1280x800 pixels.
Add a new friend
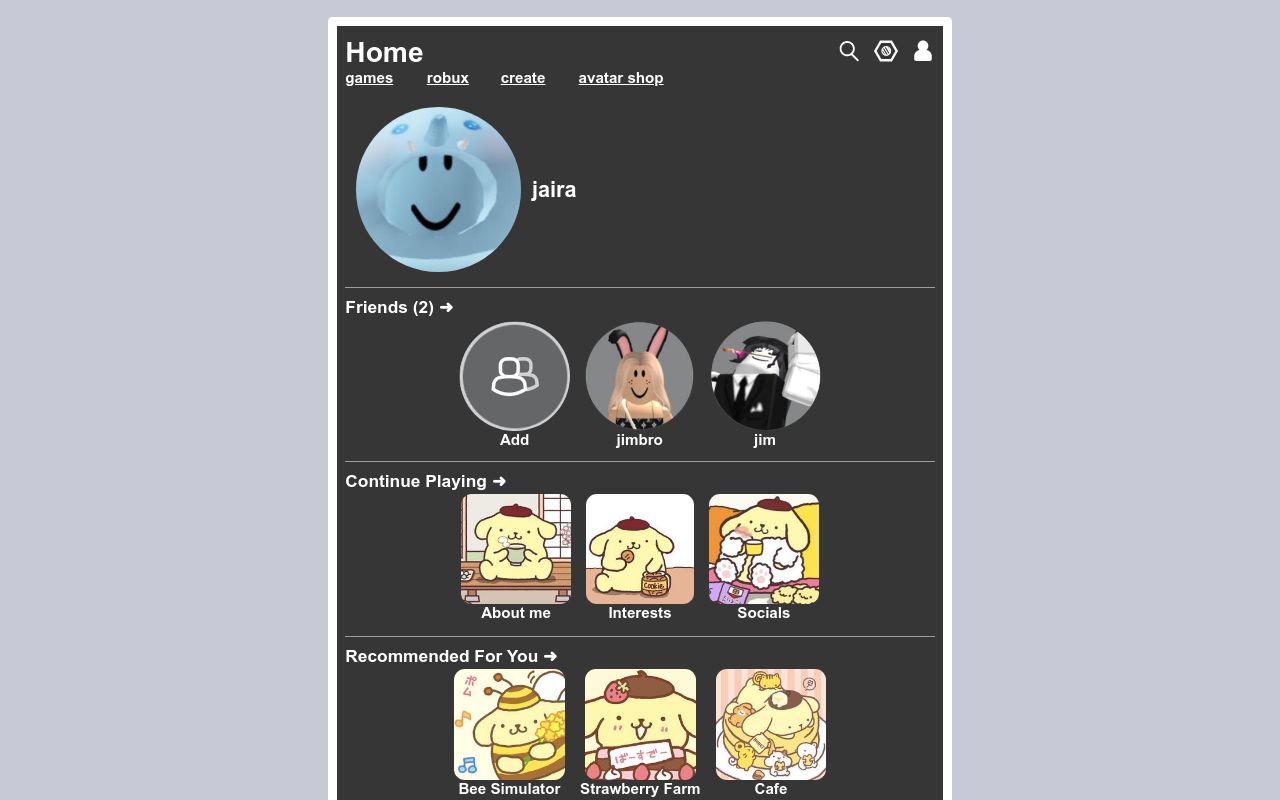click(x=515, y=376)
